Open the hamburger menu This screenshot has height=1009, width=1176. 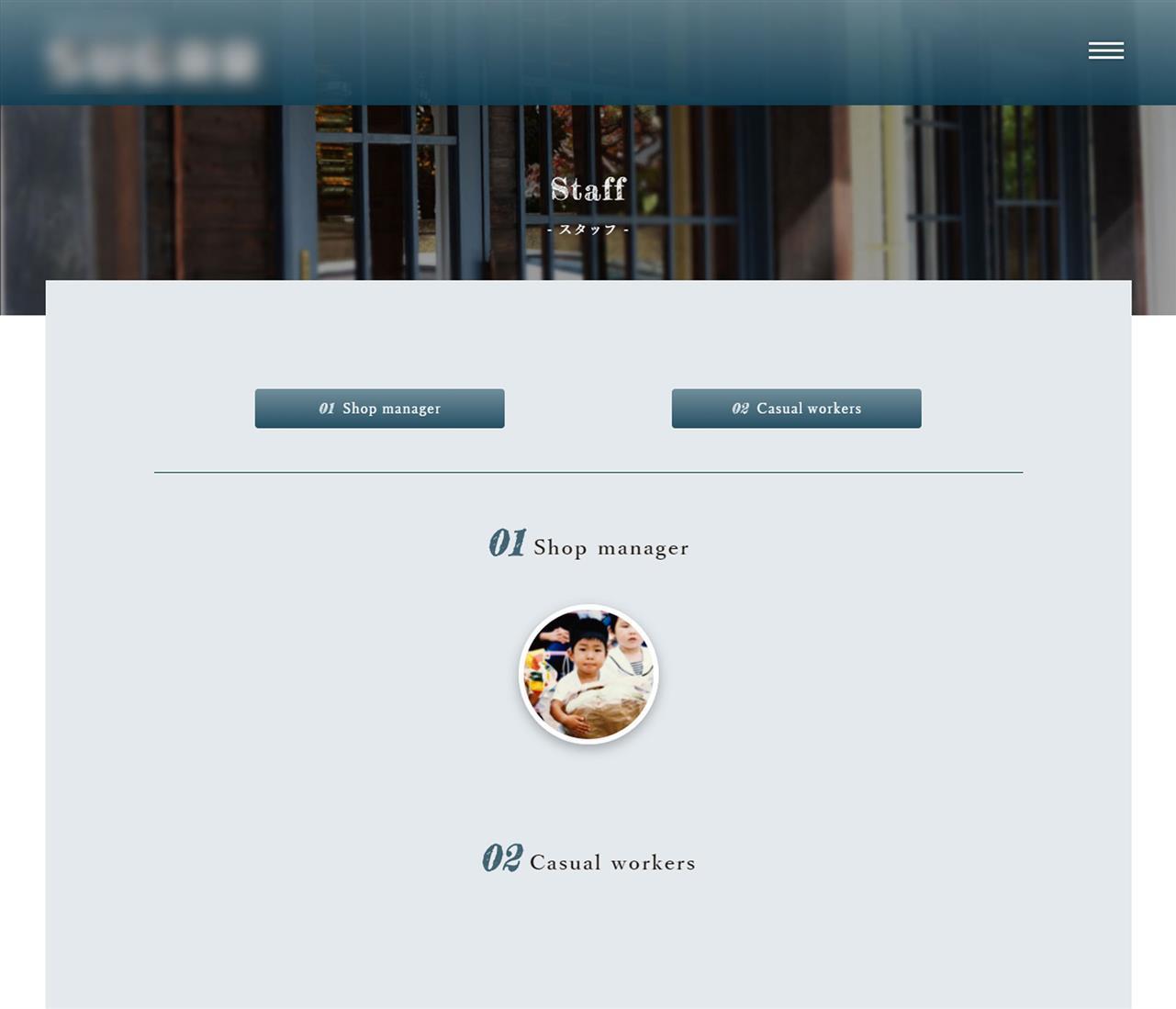point(1105,50)
